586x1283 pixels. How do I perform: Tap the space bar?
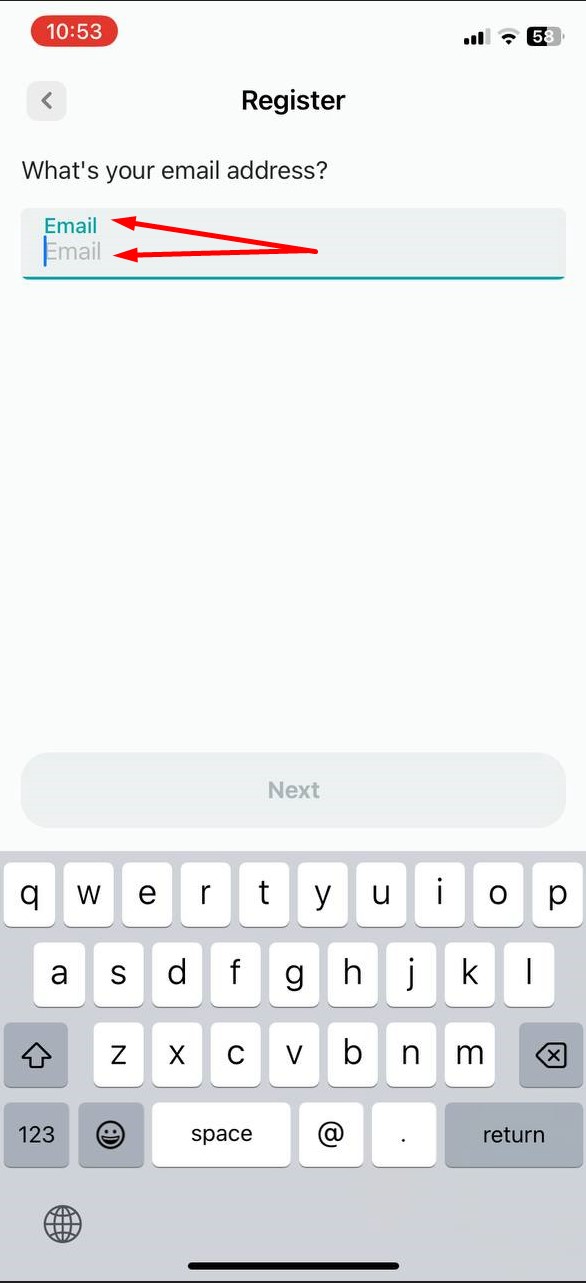point(221,1134)
